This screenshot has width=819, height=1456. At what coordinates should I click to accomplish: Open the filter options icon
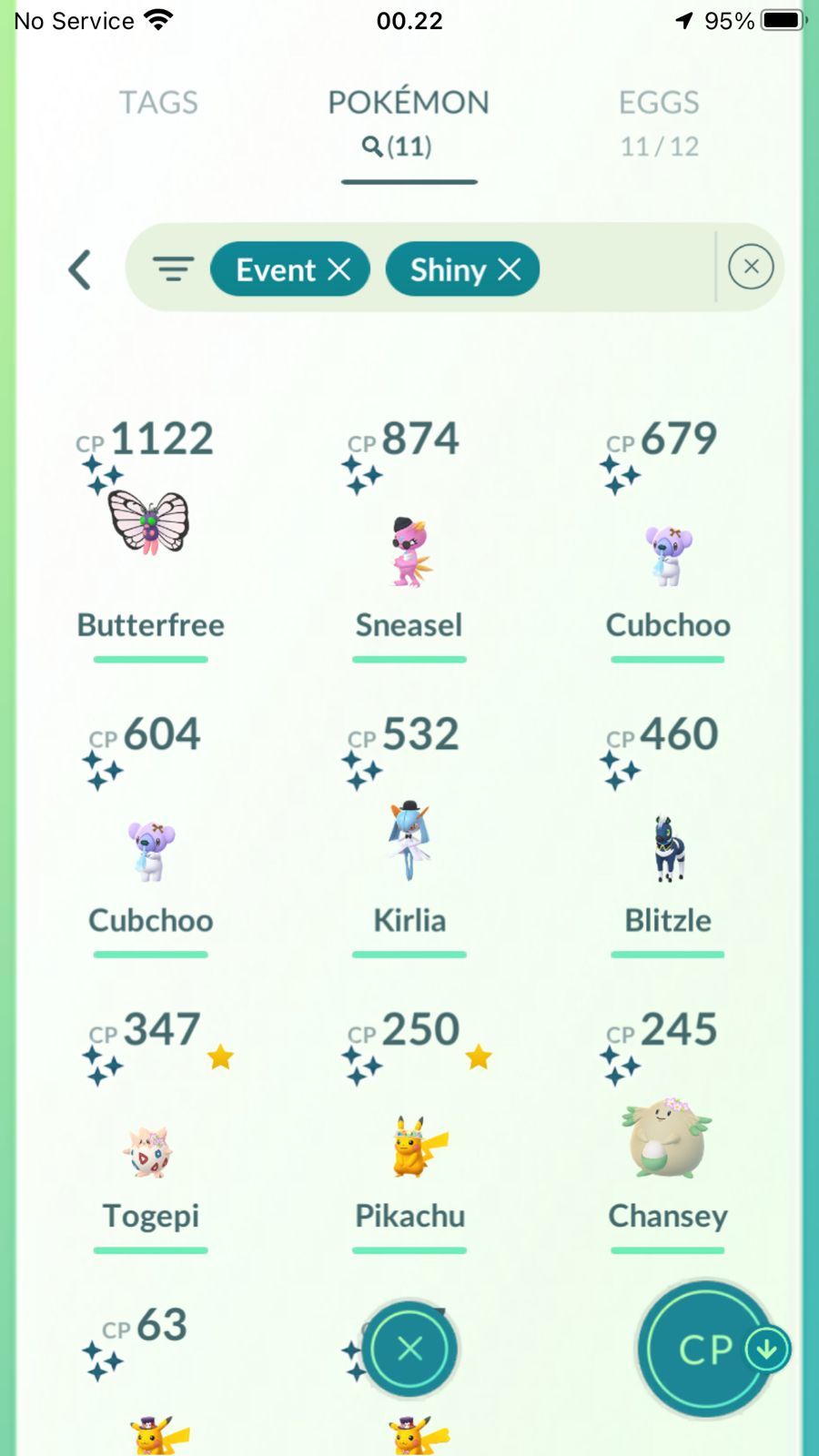point(173,269)
